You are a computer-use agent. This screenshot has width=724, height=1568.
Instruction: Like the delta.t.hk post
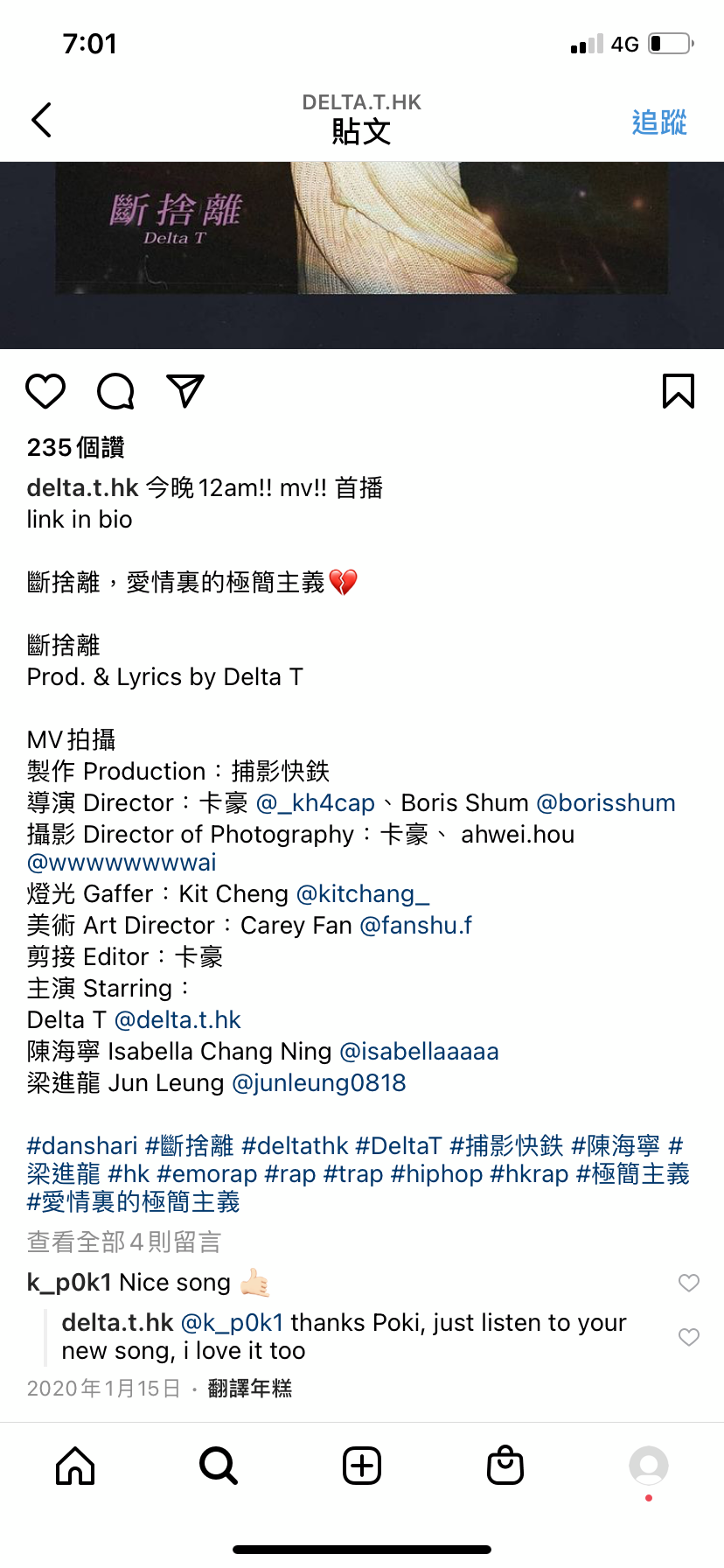pos(45,391)
